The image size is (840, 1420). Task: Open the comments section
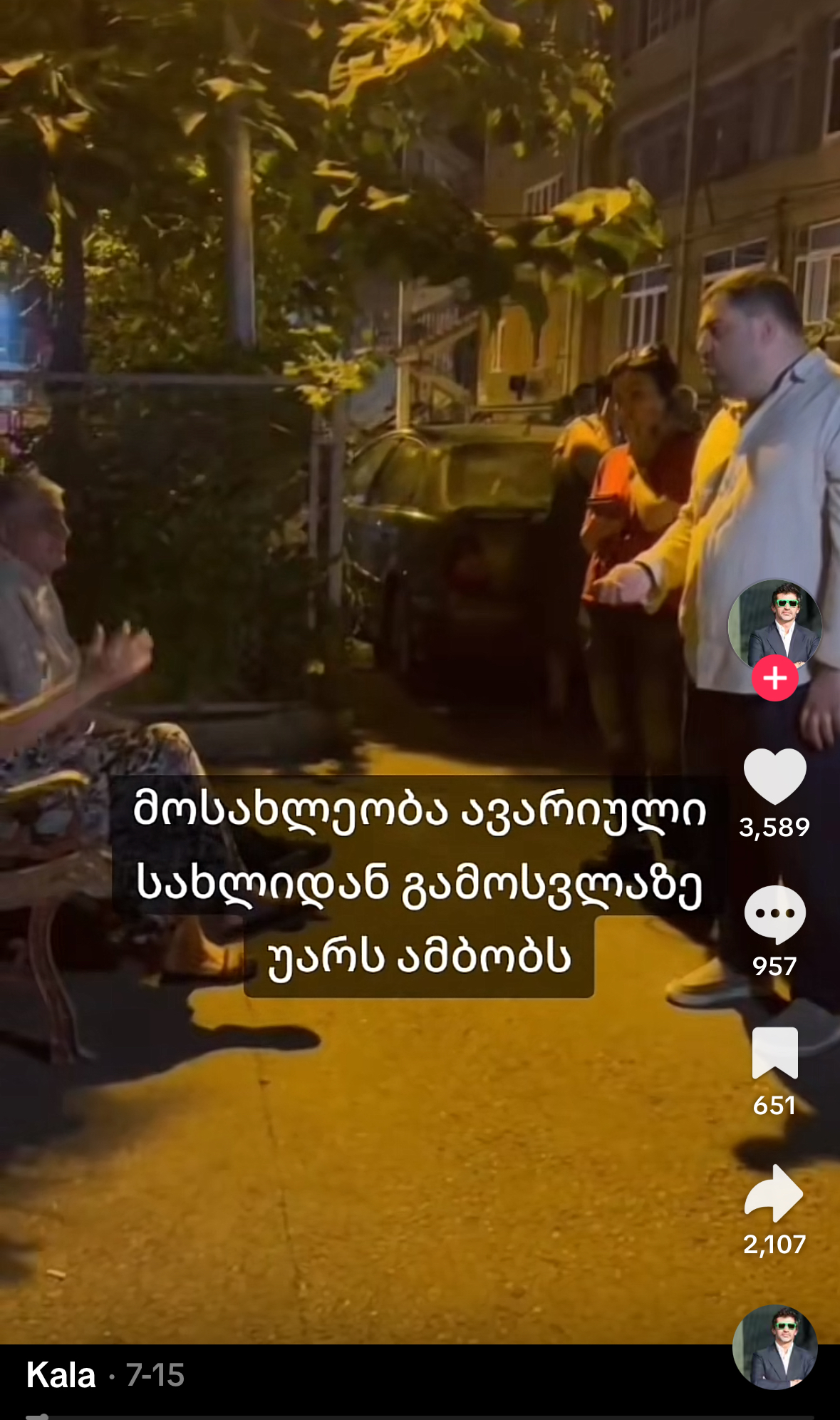pos(774,915)
